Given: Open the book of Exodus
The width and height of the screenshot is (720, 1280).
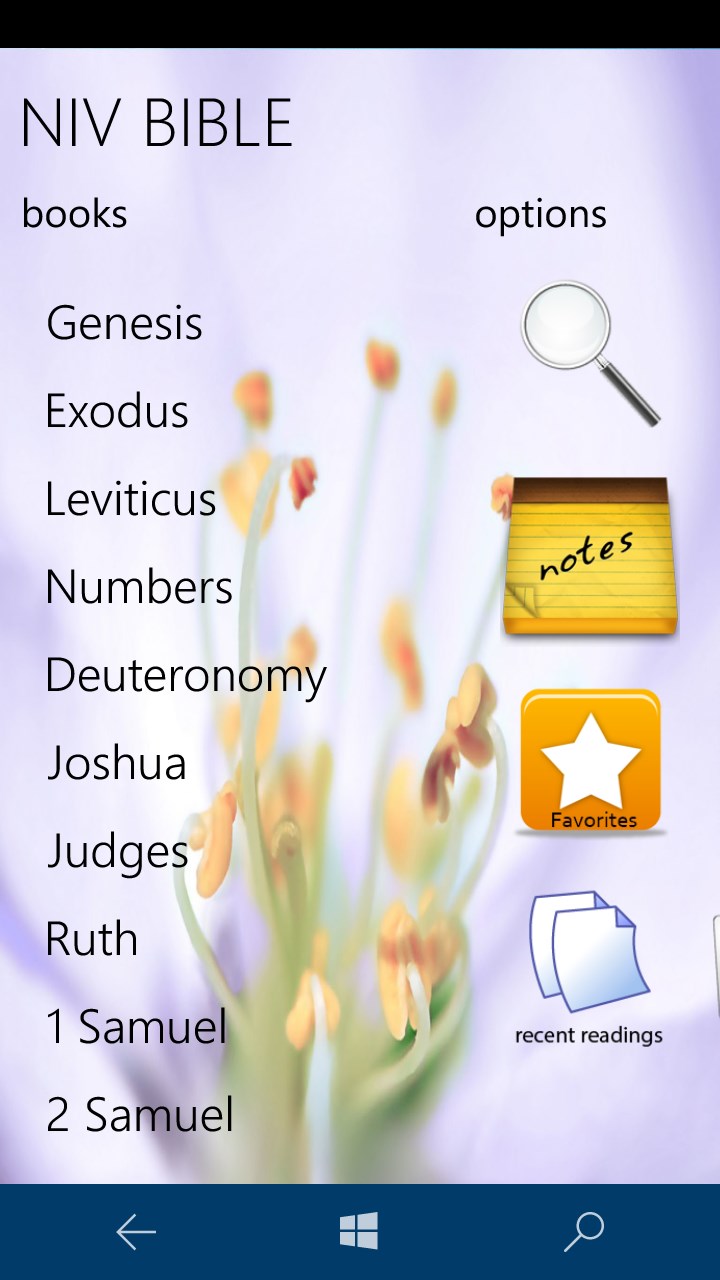Looking at the screenshot, I should click(x=116, y=410).
